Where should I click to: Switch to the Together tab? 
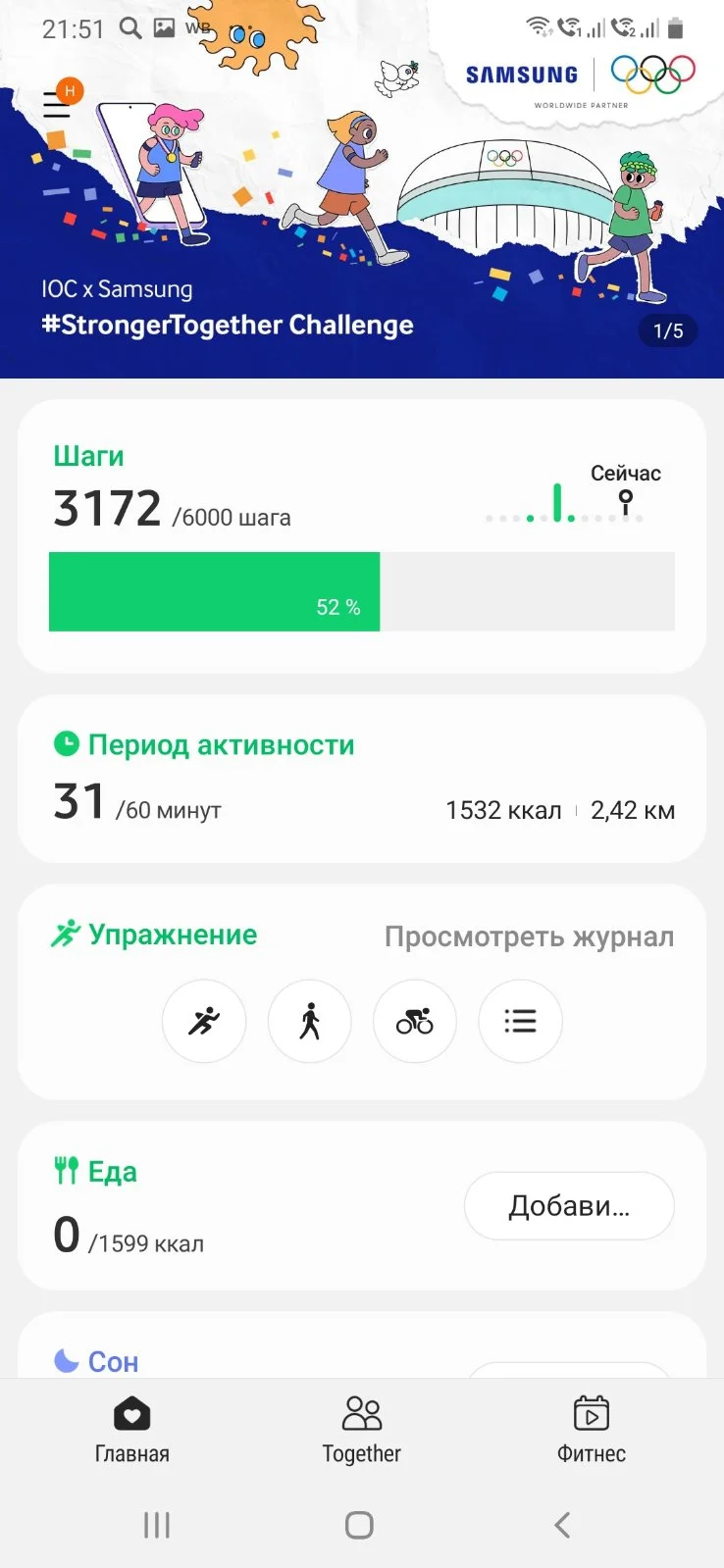click(x=361, y=1430)
